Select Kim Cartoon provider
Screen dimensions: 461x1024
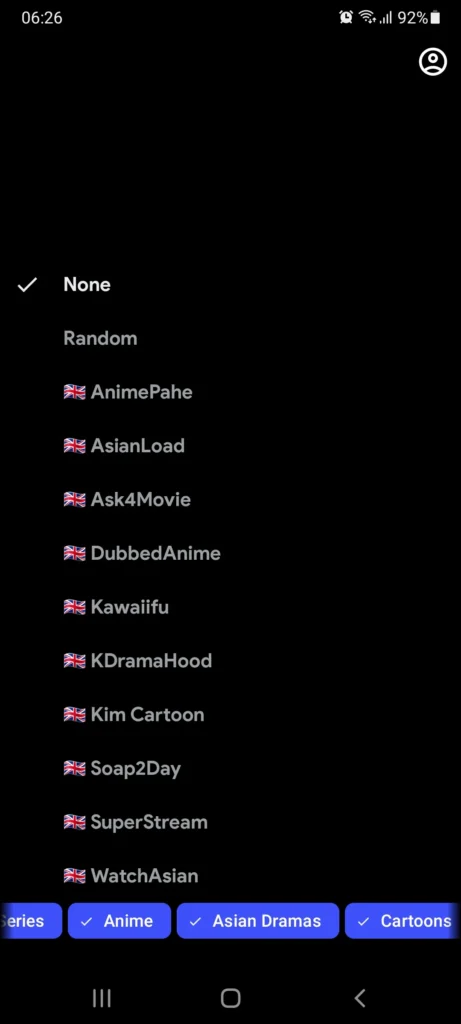[230, 714]
